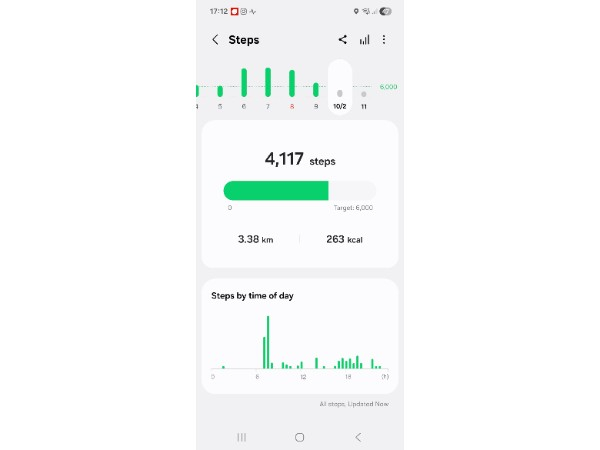Select day 8 in the date strip
600x450 pixels.
point(292,88)
